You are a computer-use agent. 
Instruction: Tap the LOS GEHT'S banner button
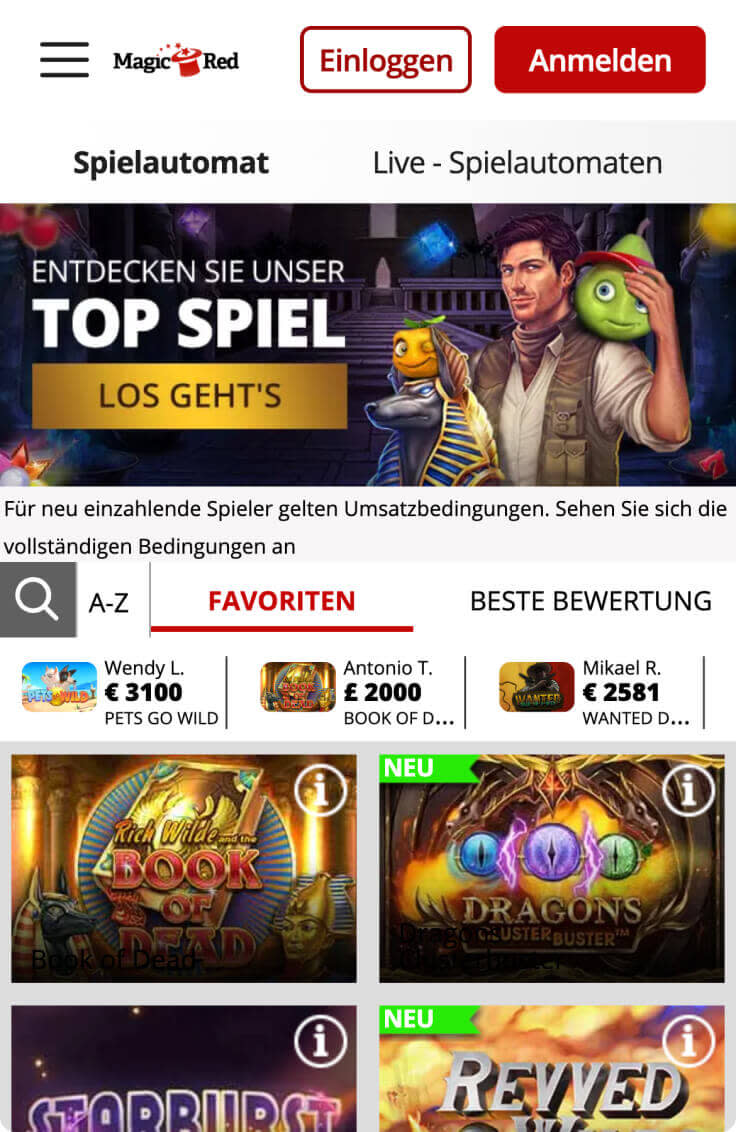pyautogui.click(x=190, y=396)
